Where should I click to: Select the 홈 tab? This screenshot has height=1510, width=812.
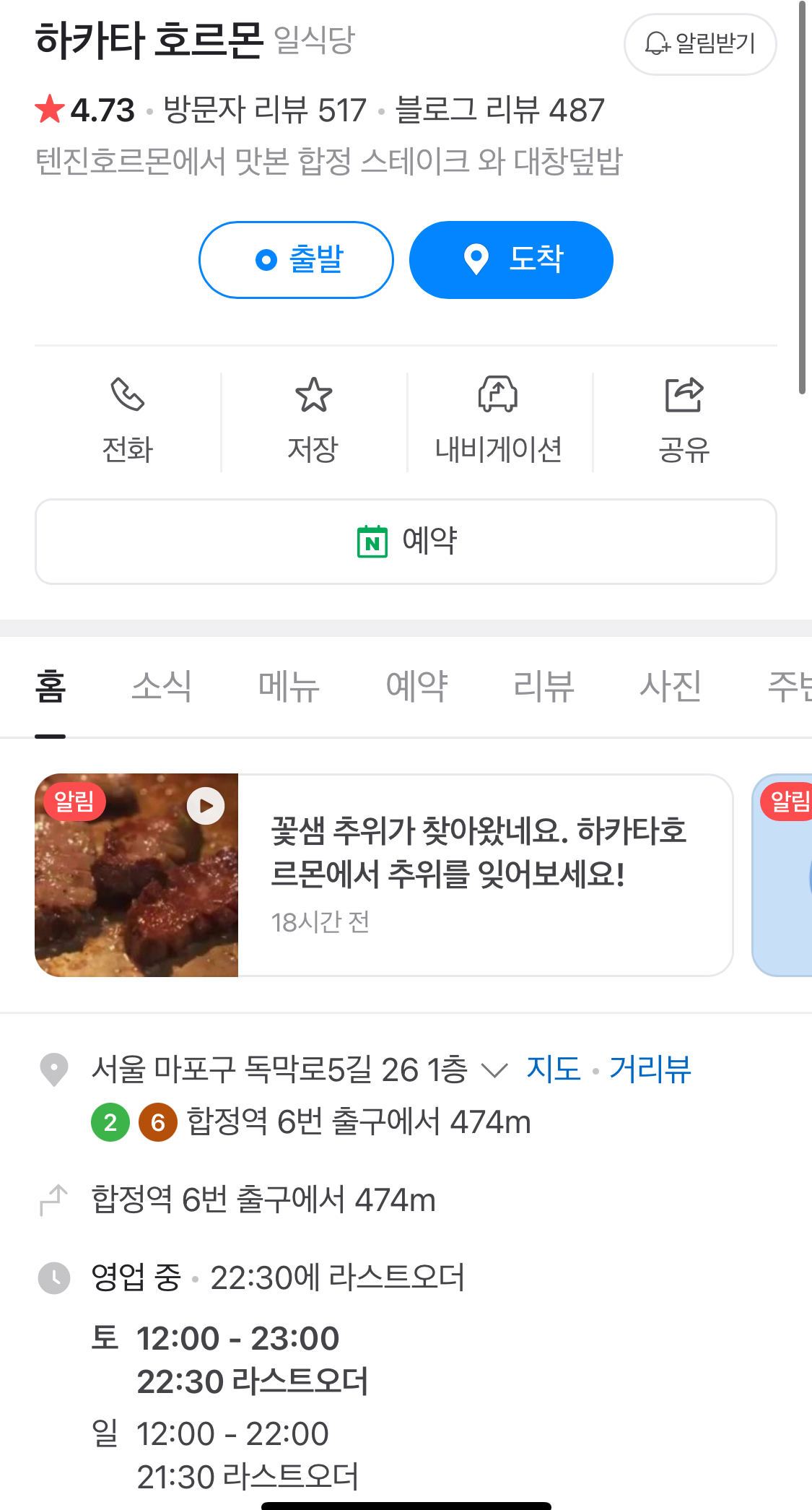pyautogui.click(x=51, y=686)
